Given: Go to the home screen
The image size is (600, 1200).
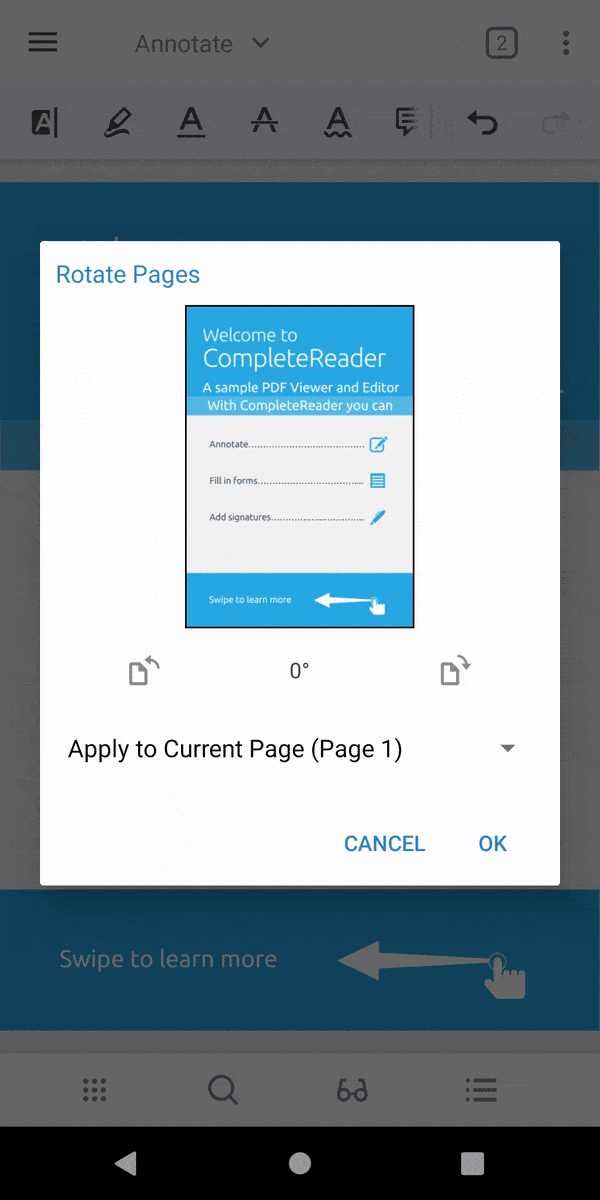Looking at the screenshot, I should [299, 1162].
